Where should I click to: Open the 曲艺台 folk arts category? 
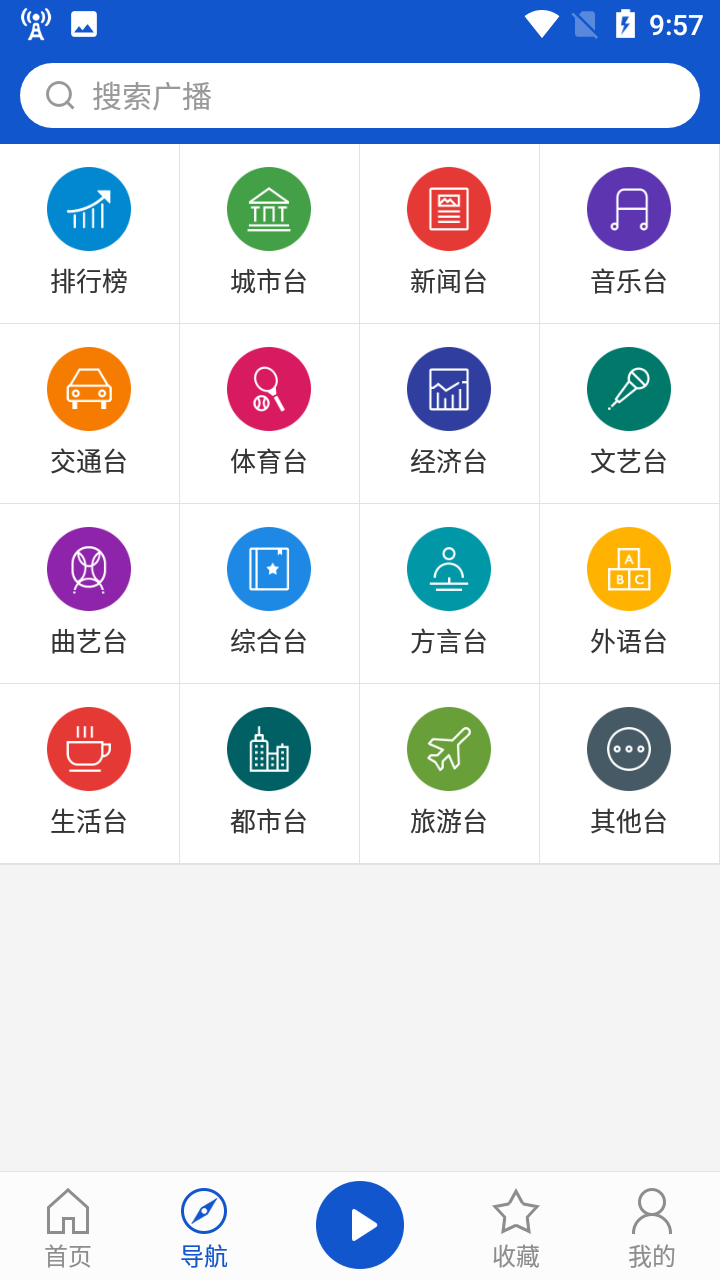pos(89,592)
